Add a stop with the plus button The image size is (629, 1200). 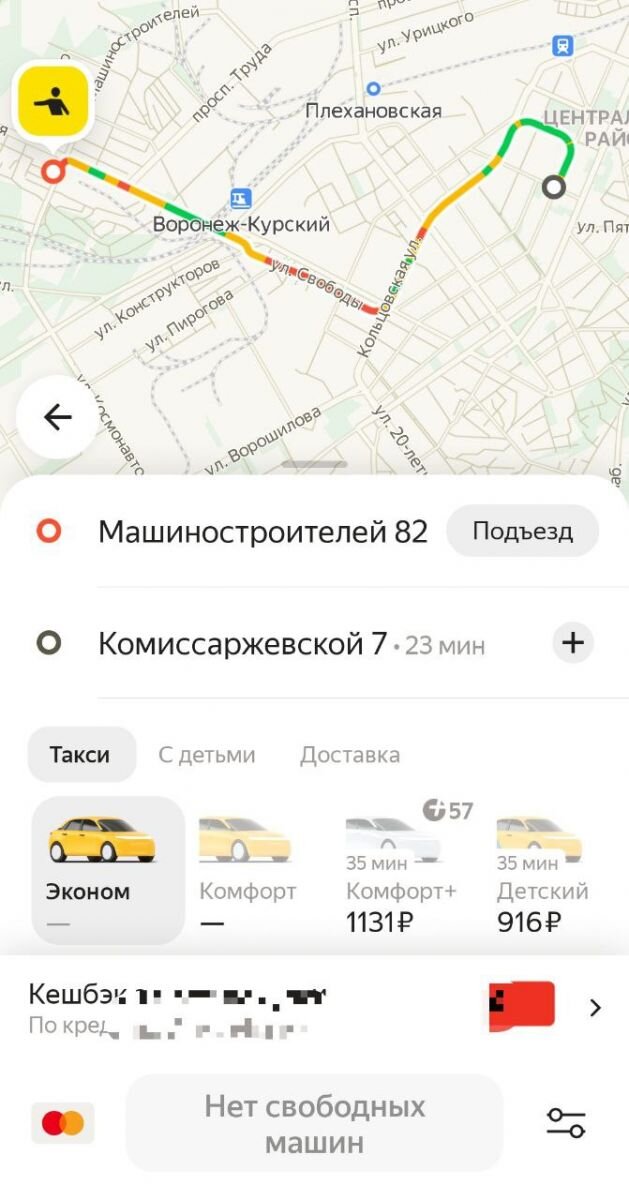(x=573, y=643)
